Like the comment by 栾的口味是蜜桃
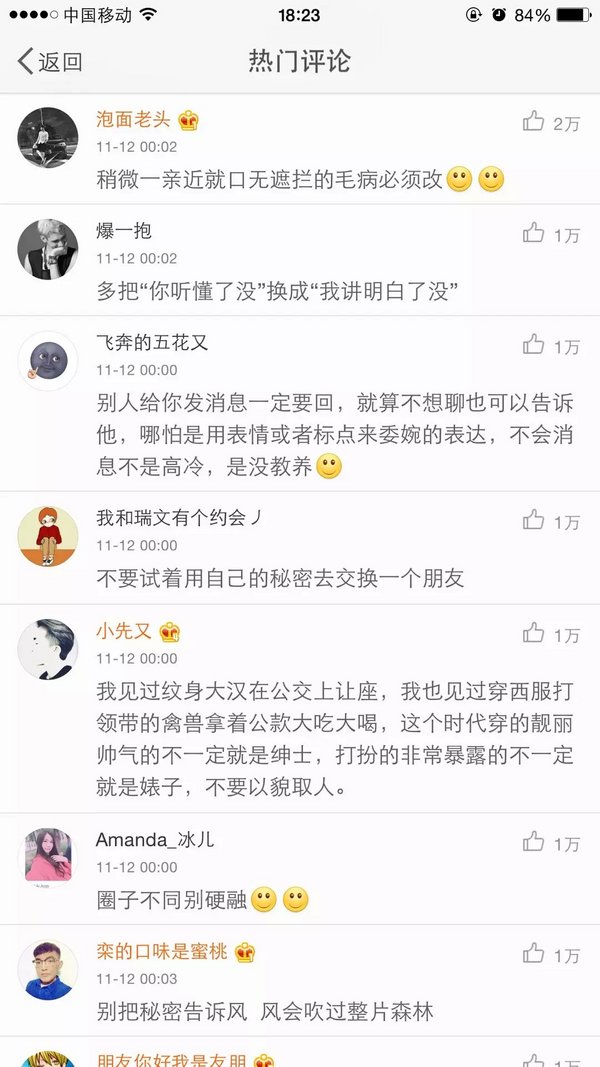Image resolution: width=600 pixels, height=1067 pixels. pos(534,954)
